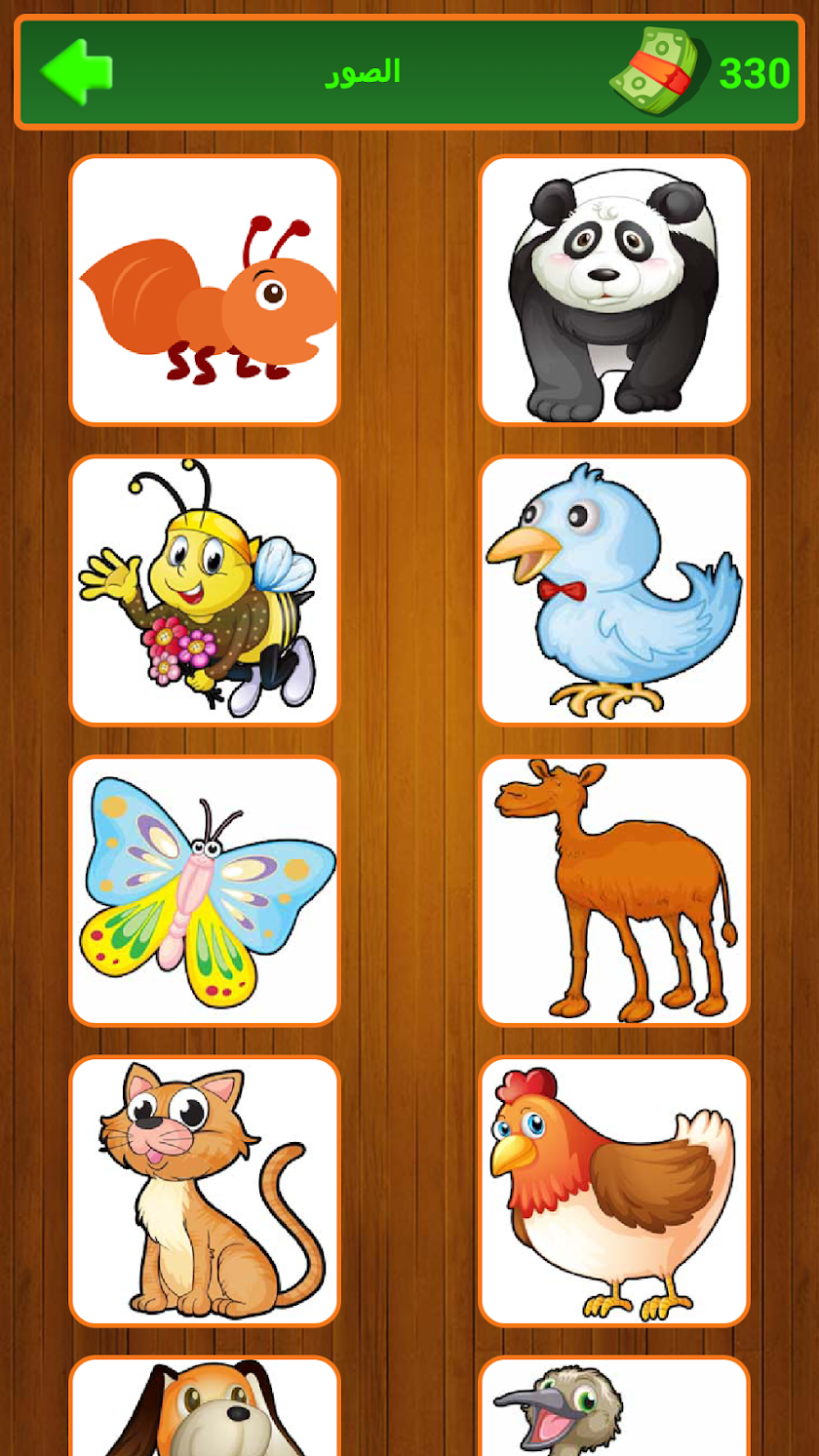Select the panda picture tile

[614, 290]
